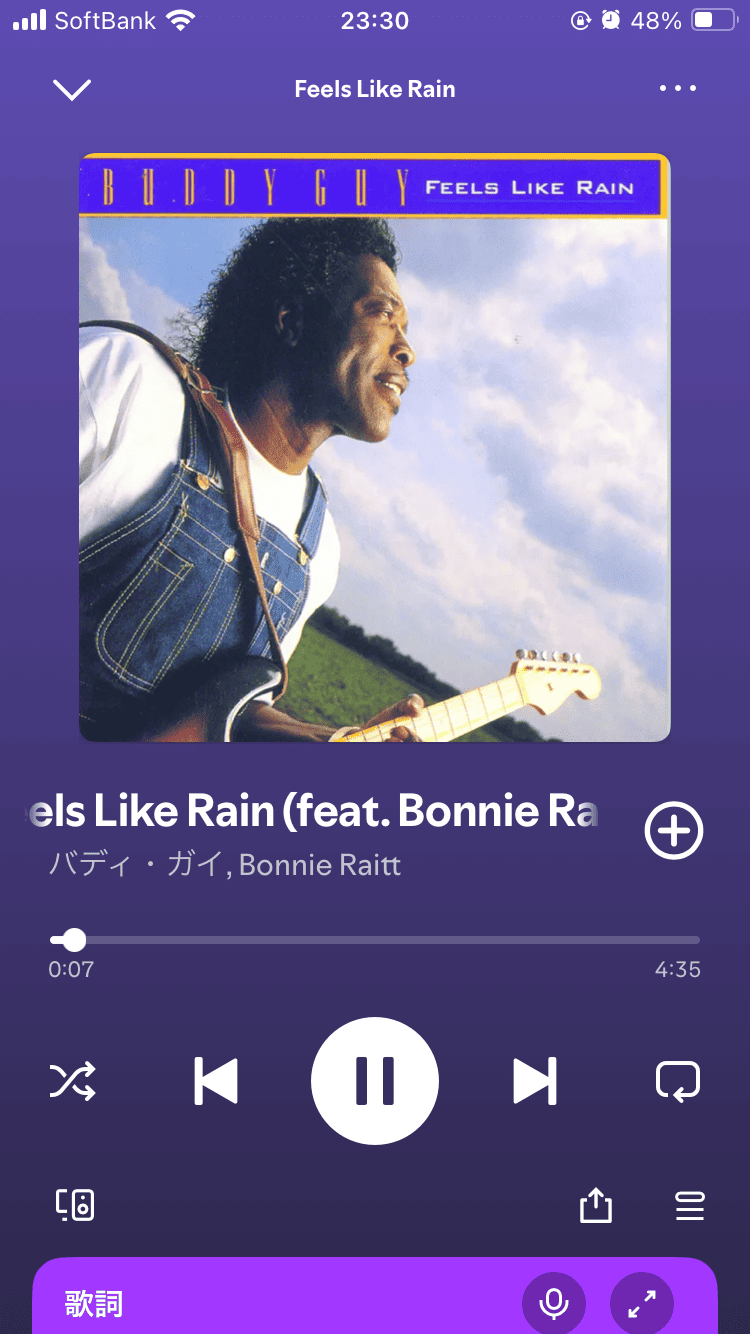Skip to the previous track
The height and width of the screenshot is (1334, 750).
tap(216, 1081)
